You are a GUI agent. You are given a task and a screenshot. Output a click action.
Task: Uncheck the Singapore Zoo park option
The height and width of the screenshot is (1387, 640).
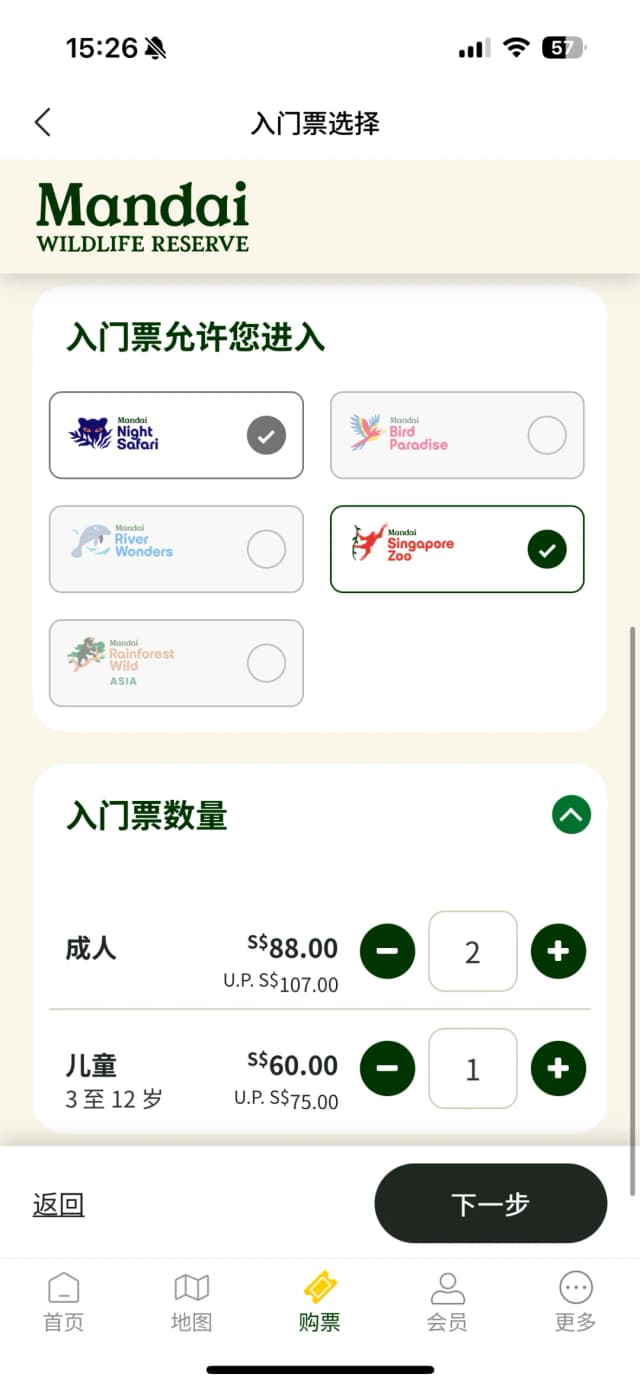(x=457, y=549)
